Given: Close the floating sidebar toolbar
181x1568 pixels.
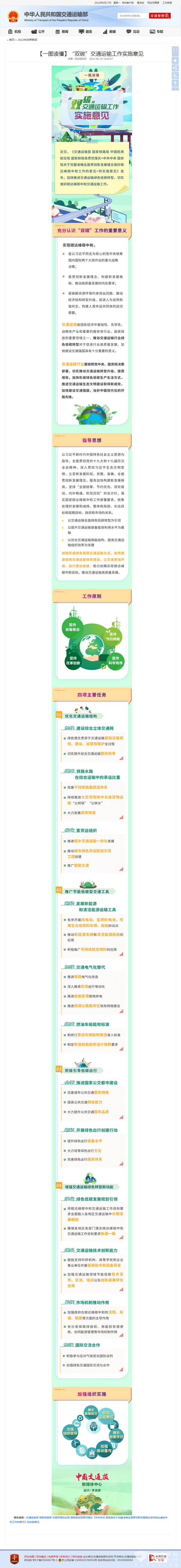Looking at the screenshot, I should [176, 89].
